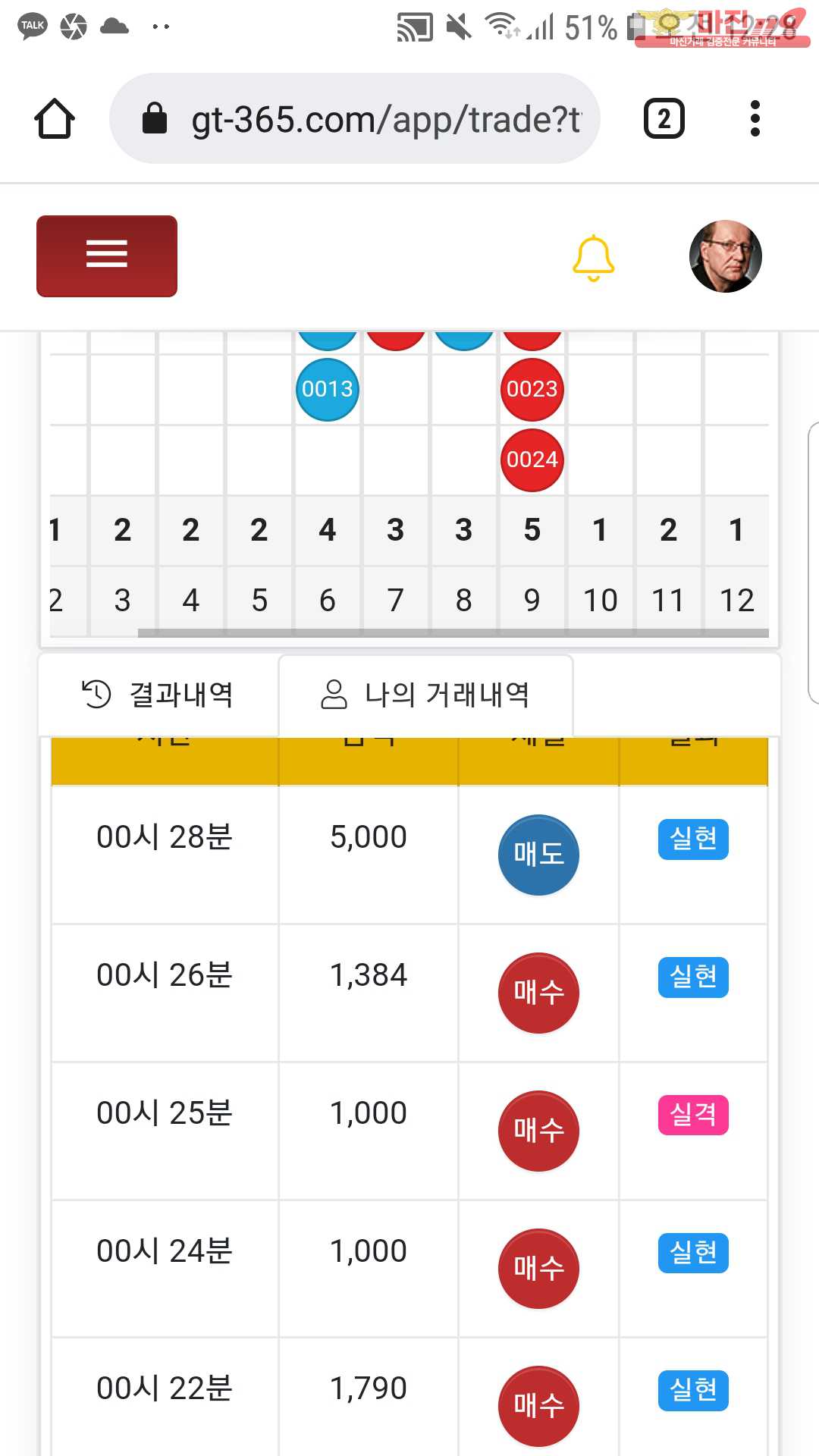Go to the browser home page
819x1456 pixels.
55,119
